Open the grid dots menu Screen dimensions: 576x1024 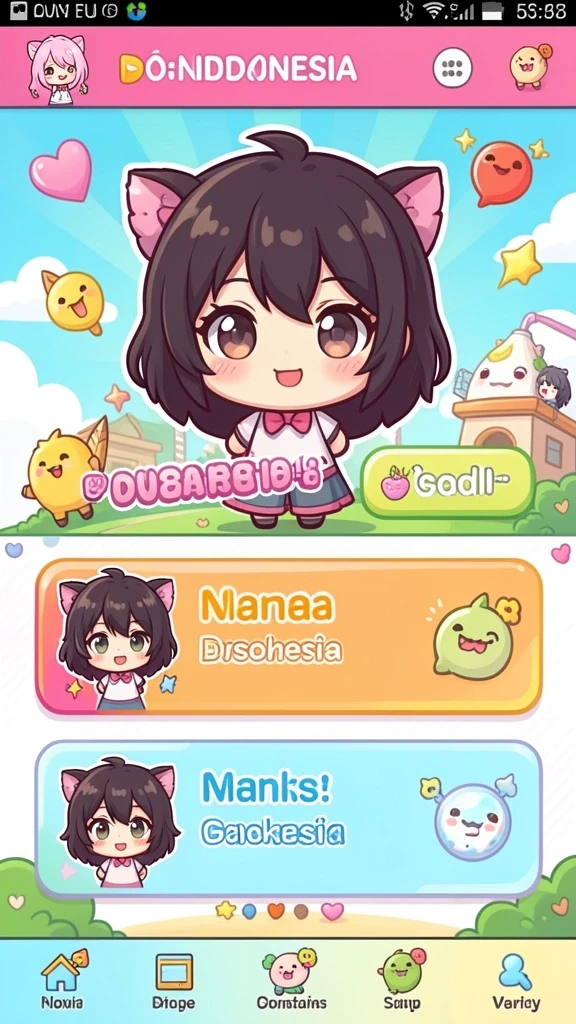tap(453, 68)
